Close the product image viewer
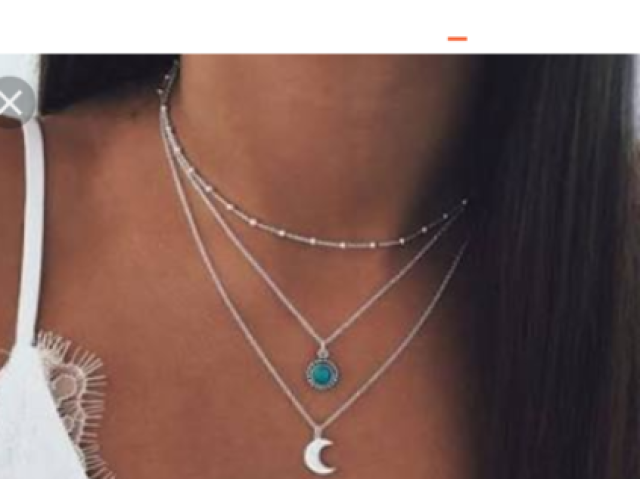The image size is (640, 479). click(x=11, y=103)
